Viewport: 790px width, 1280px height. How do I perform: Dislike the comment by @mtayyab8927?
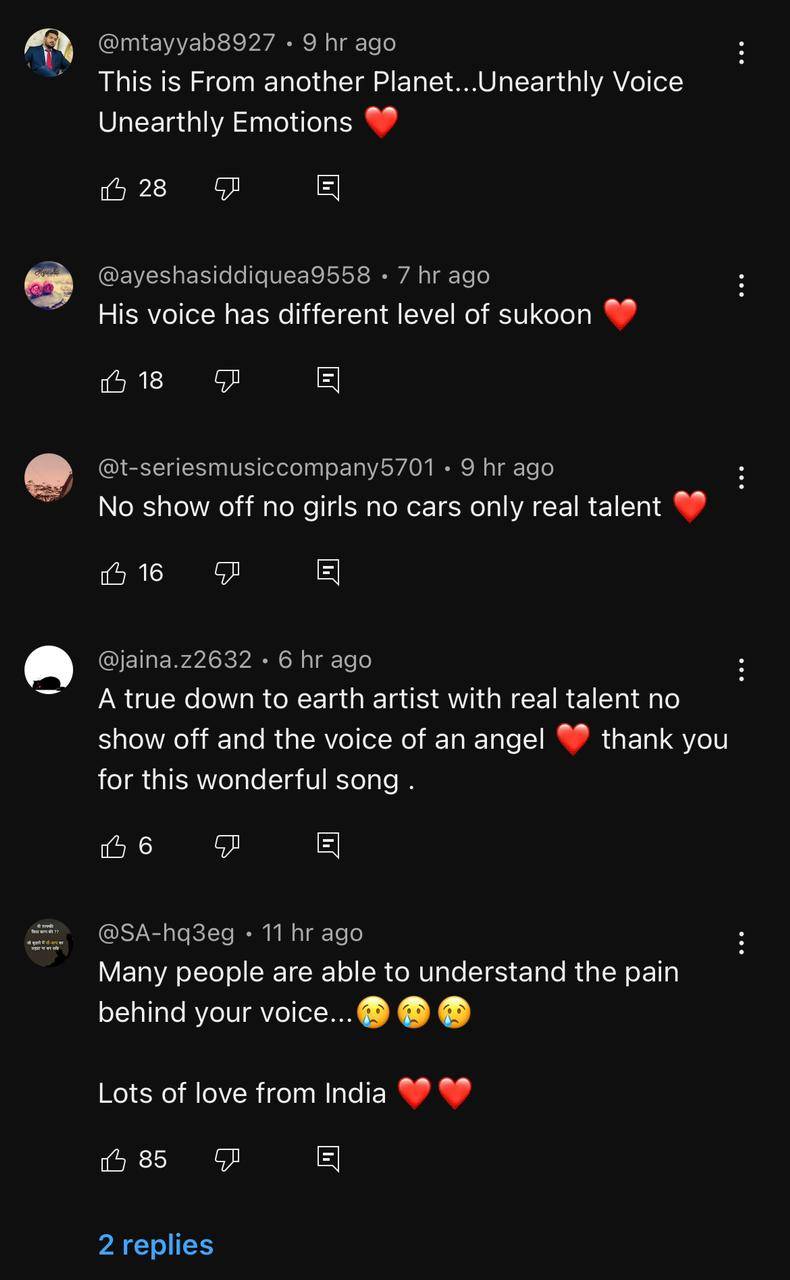227,188
